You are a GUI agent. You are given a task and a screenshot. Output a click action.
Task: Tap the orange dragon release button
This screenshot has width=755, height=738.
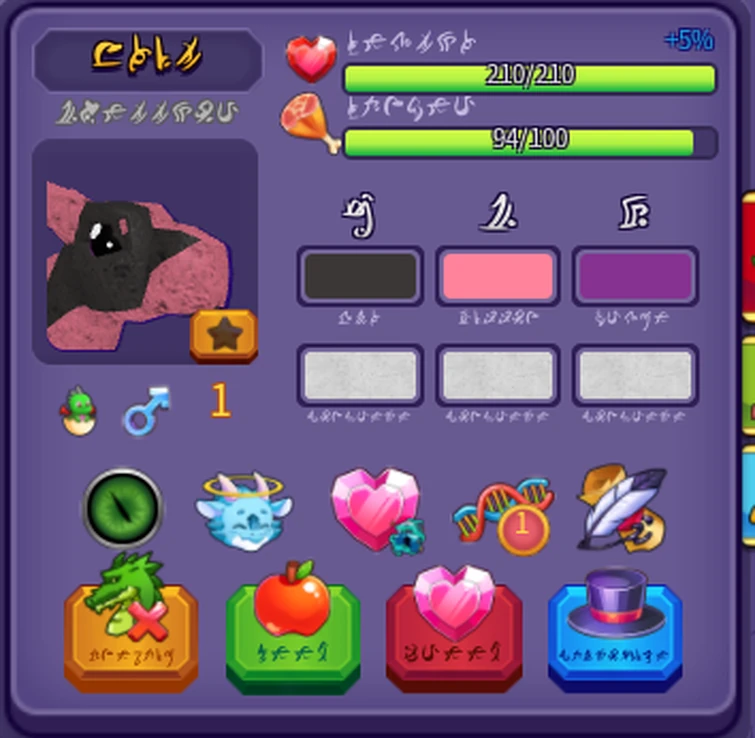(131, 635)
